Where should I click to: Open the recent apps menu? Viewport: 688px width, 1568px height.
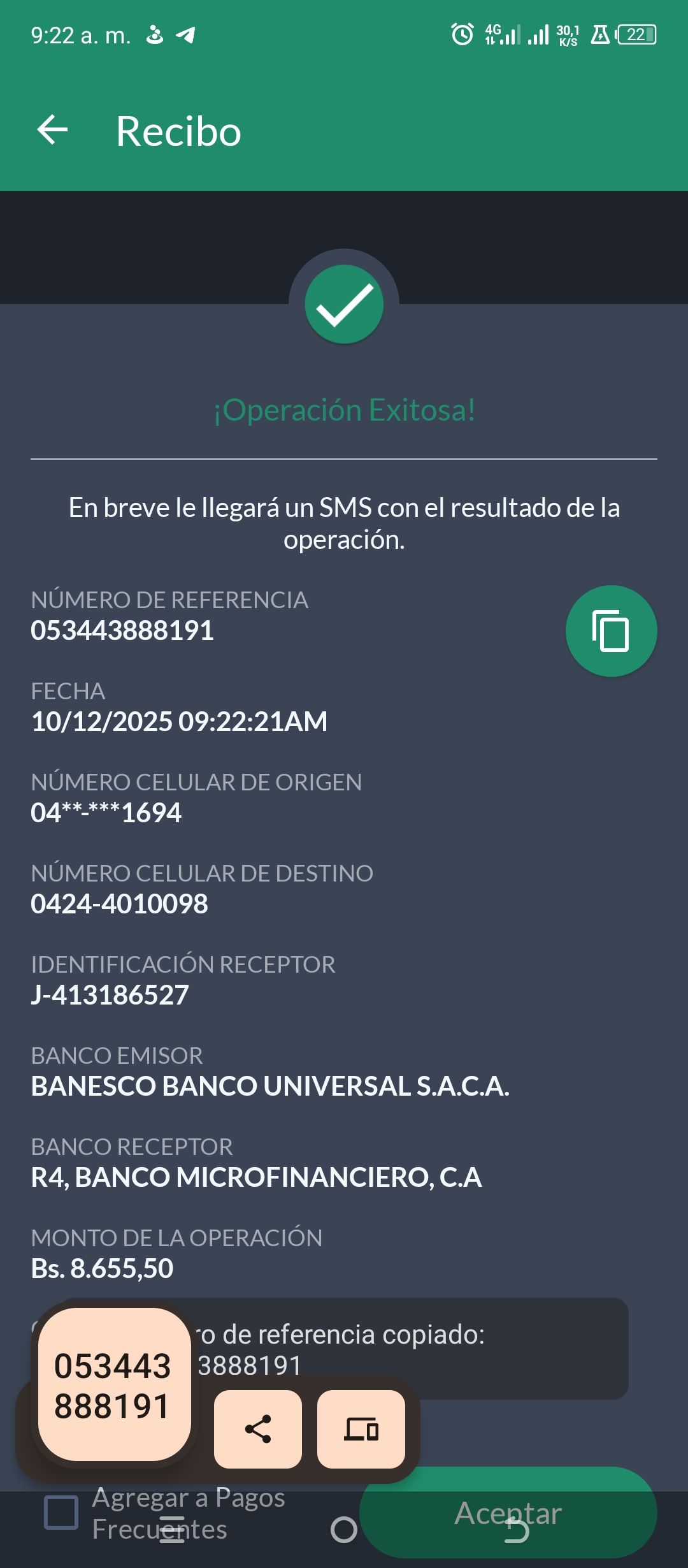pos(172,1530)
